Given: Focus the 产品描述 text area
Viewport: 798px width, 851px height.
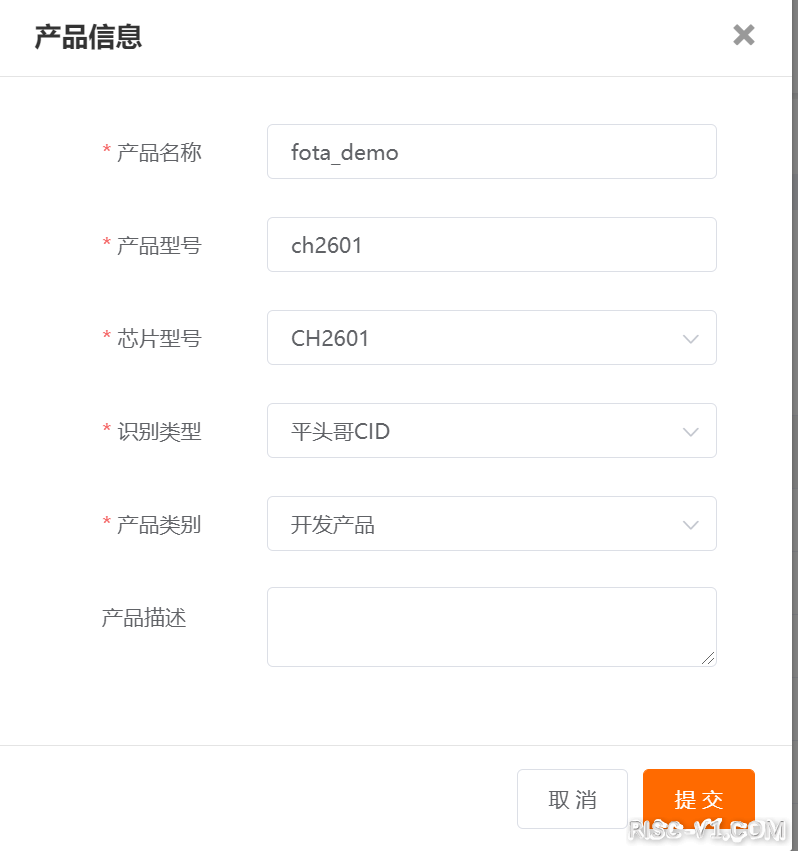Looking at the screenshot, I should tap(491, 627).
